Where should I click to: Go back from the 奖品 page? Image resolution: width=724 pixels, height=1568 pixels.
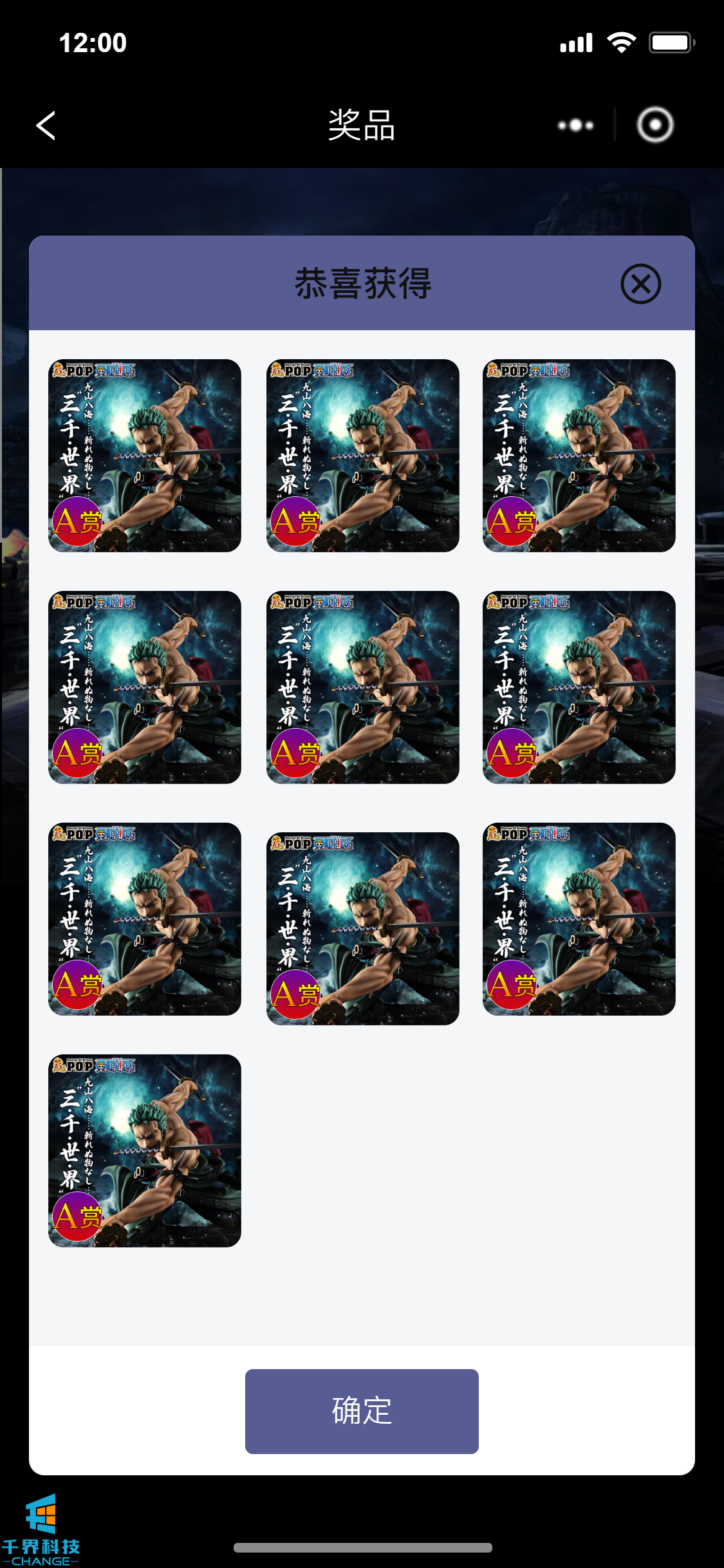(46, 126)
